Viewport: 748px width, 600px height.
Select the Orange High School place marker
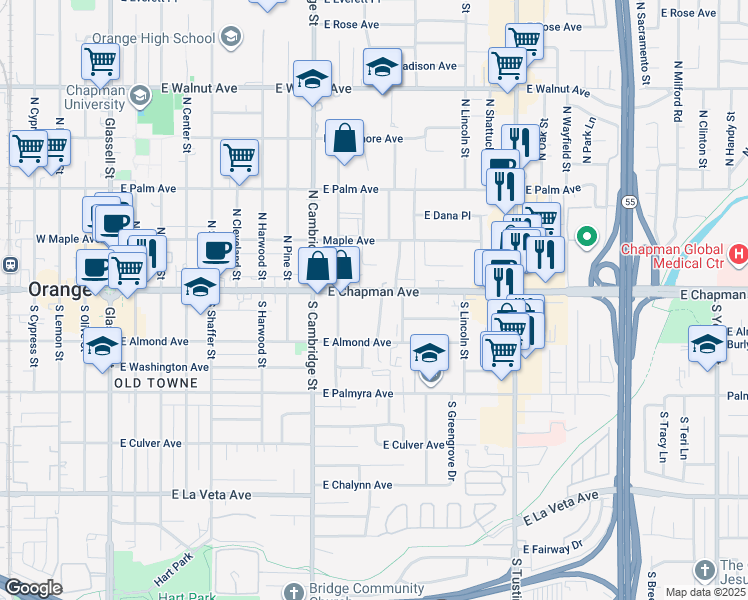coord(231,39)
